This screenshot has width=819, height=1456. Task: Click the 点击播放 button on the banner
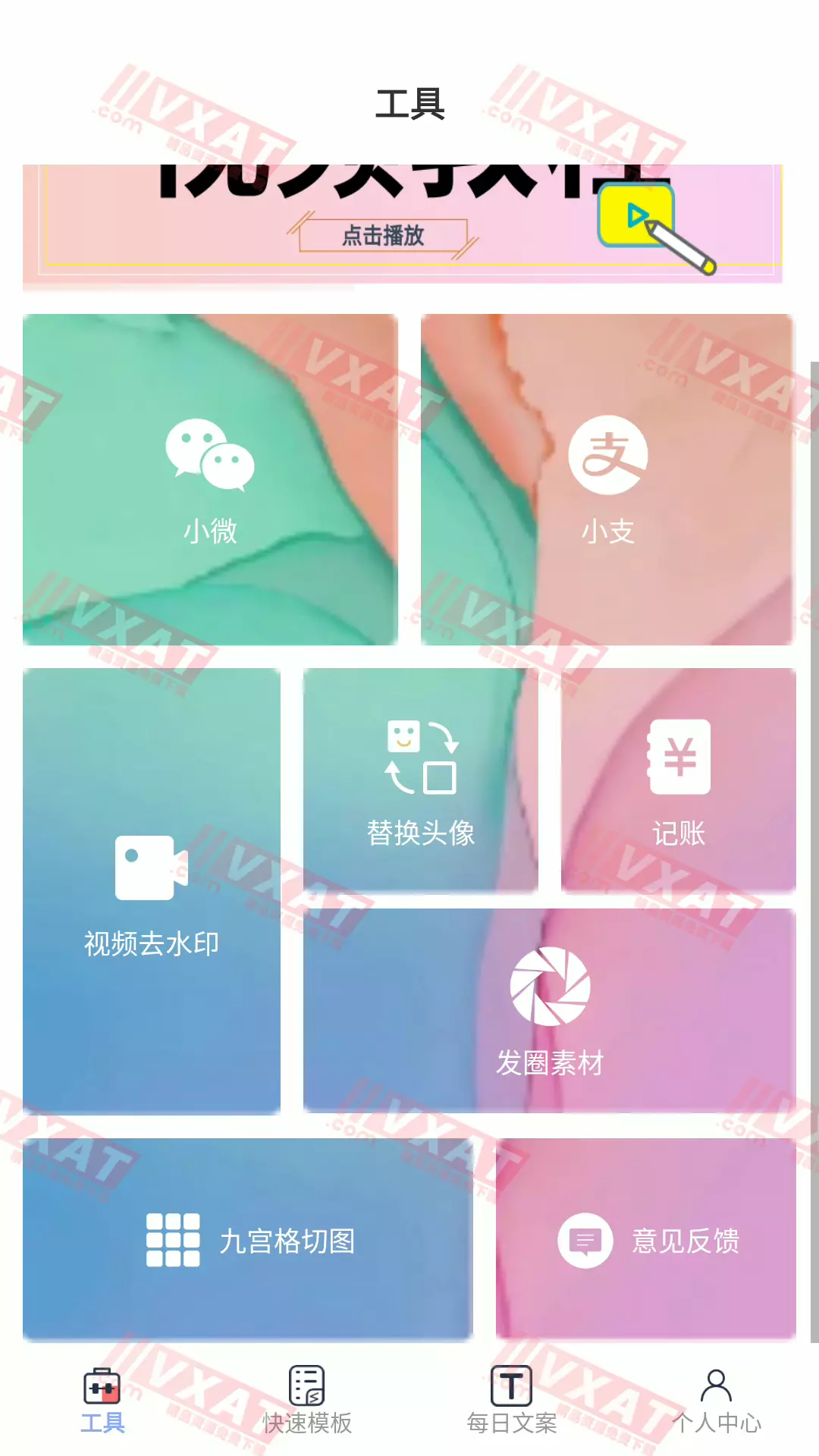(384, 236)
